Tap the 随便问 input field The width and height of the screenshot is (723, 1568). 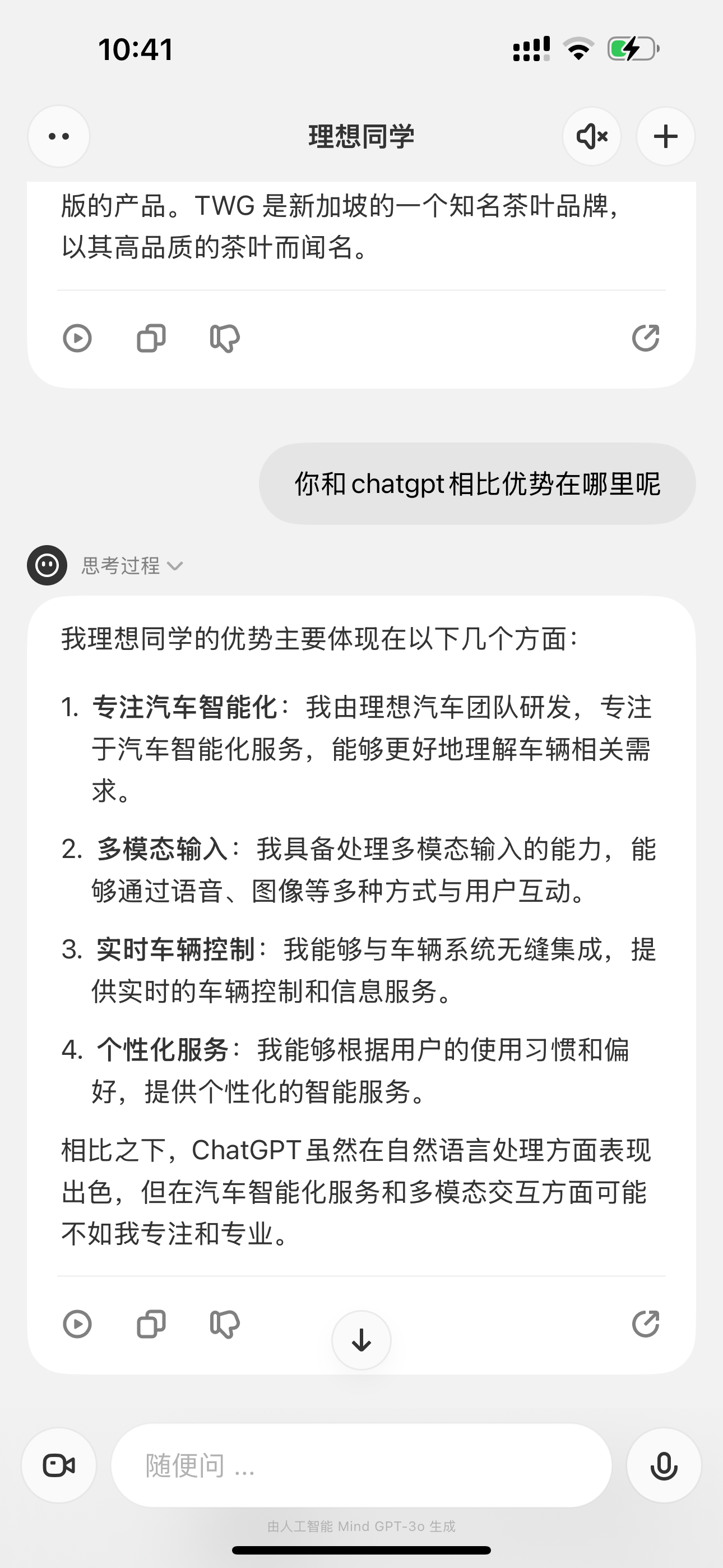[x=359, y=1465]
